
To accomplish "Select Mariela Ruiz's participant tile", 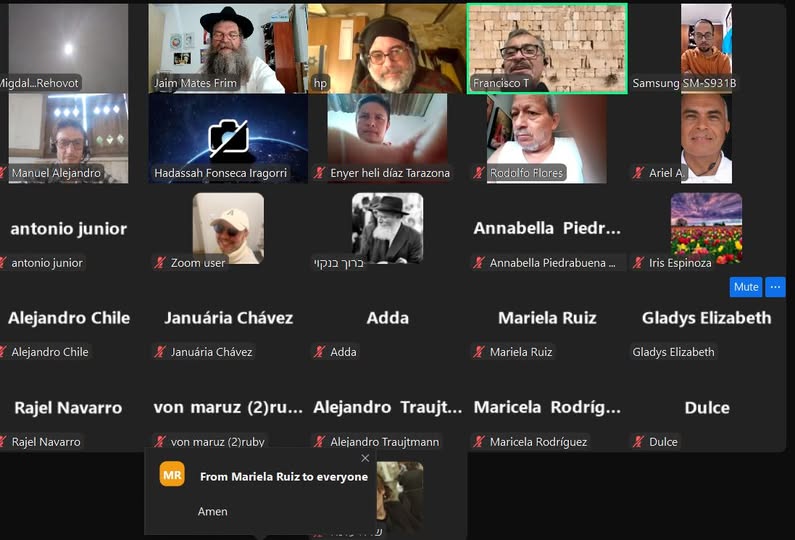I will (x=547, y=318).
